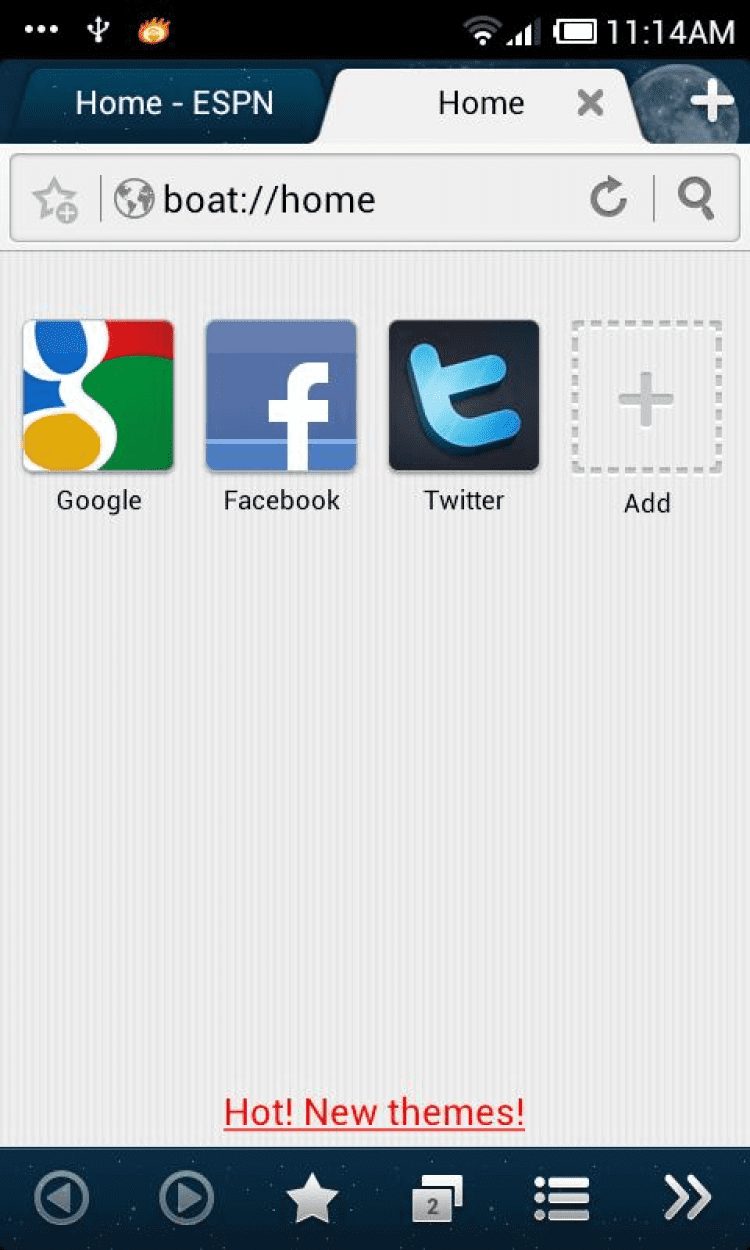Close the Home tab

591,102
